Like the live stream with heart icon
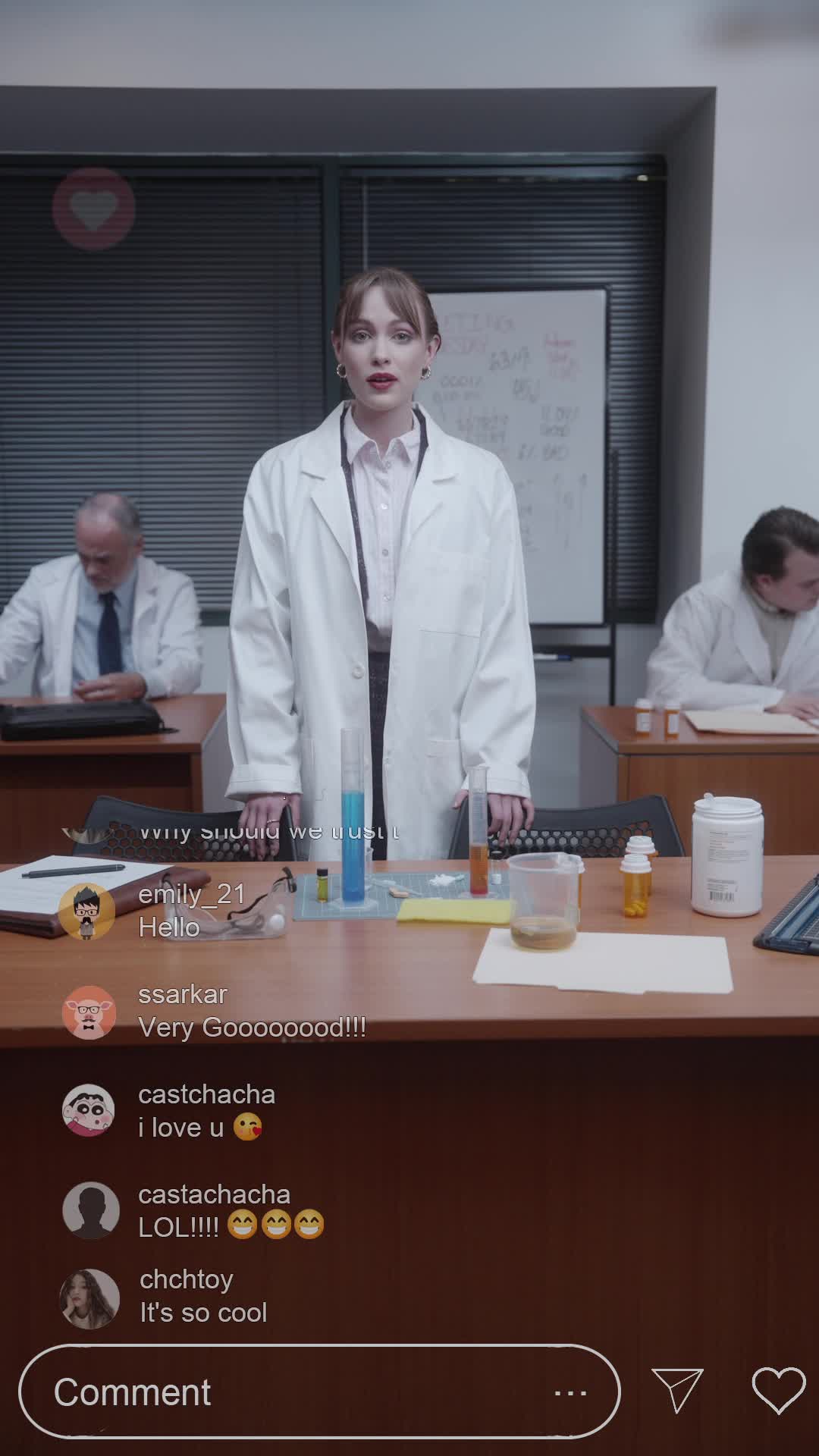This screenshot has width=819, height=1456. 778,1391
